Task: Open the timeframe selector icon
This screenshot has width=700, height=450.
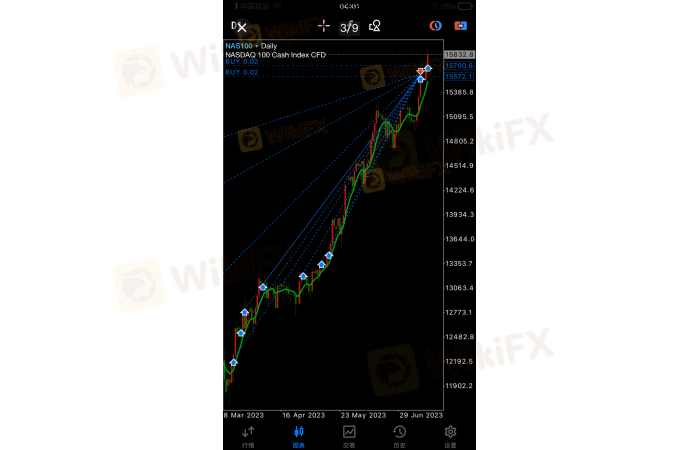Action: tap(436, 26)
